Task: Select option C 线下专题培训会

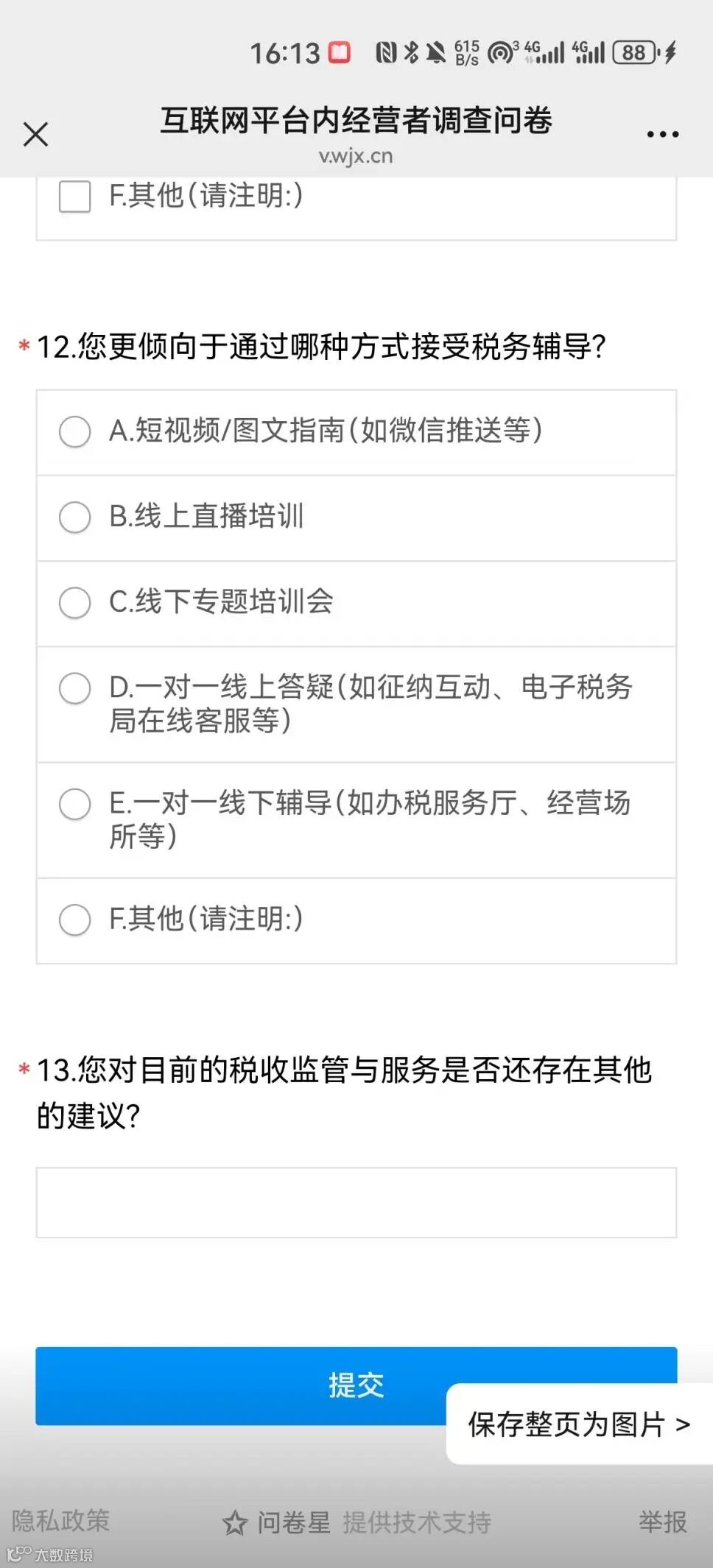Action: pos(74,603)
